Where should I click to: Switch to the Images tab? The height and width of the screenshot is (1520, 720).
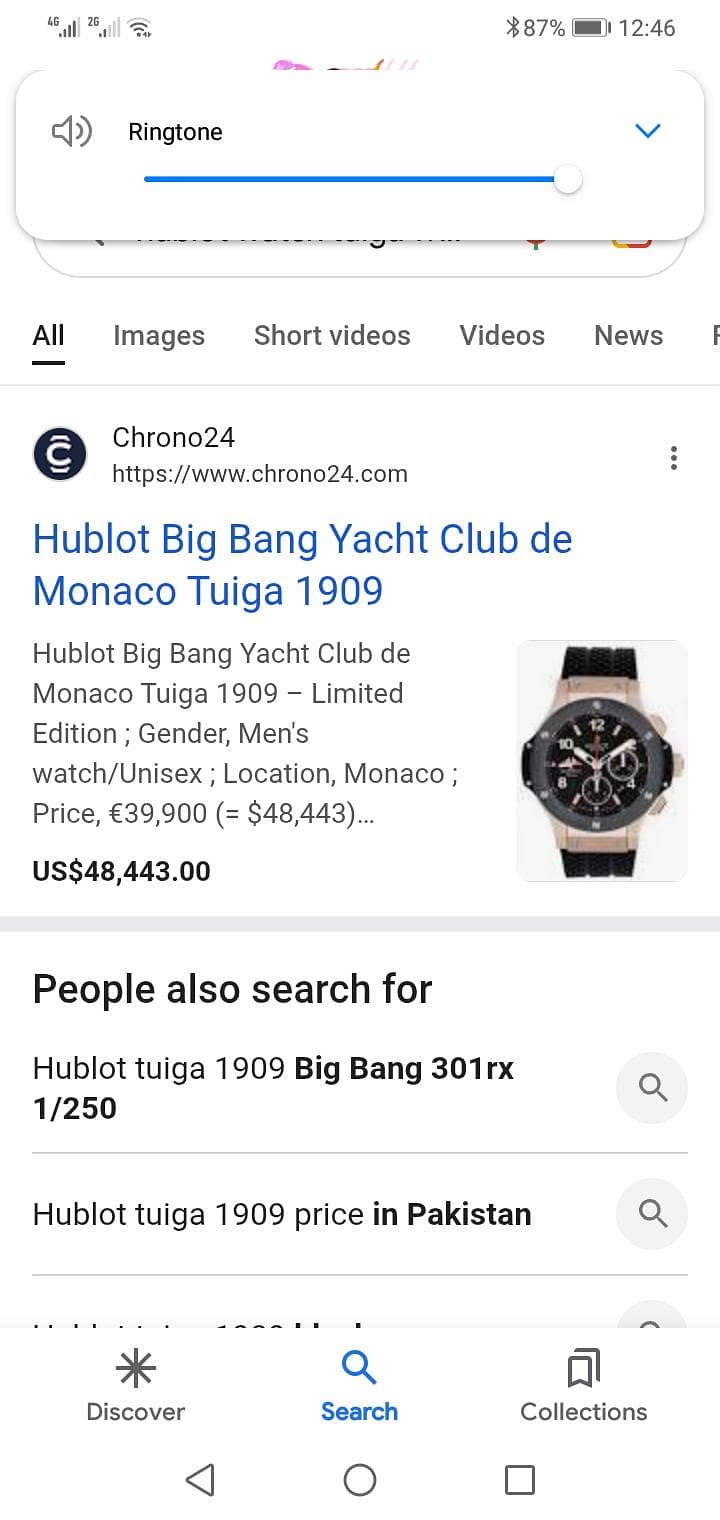pos(158,335)
